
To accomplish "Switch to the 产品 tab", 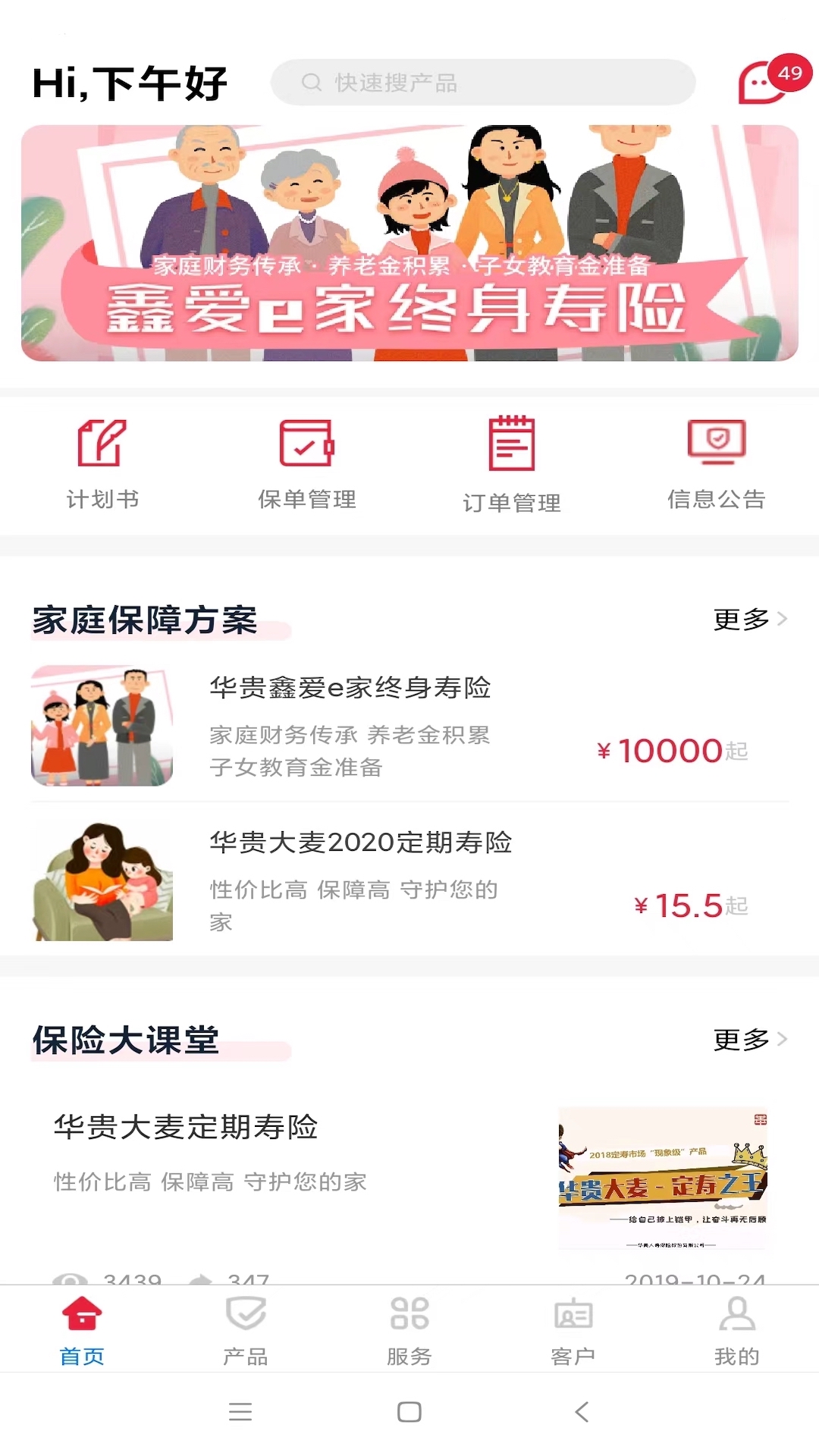I will [x=246, y=1329].
